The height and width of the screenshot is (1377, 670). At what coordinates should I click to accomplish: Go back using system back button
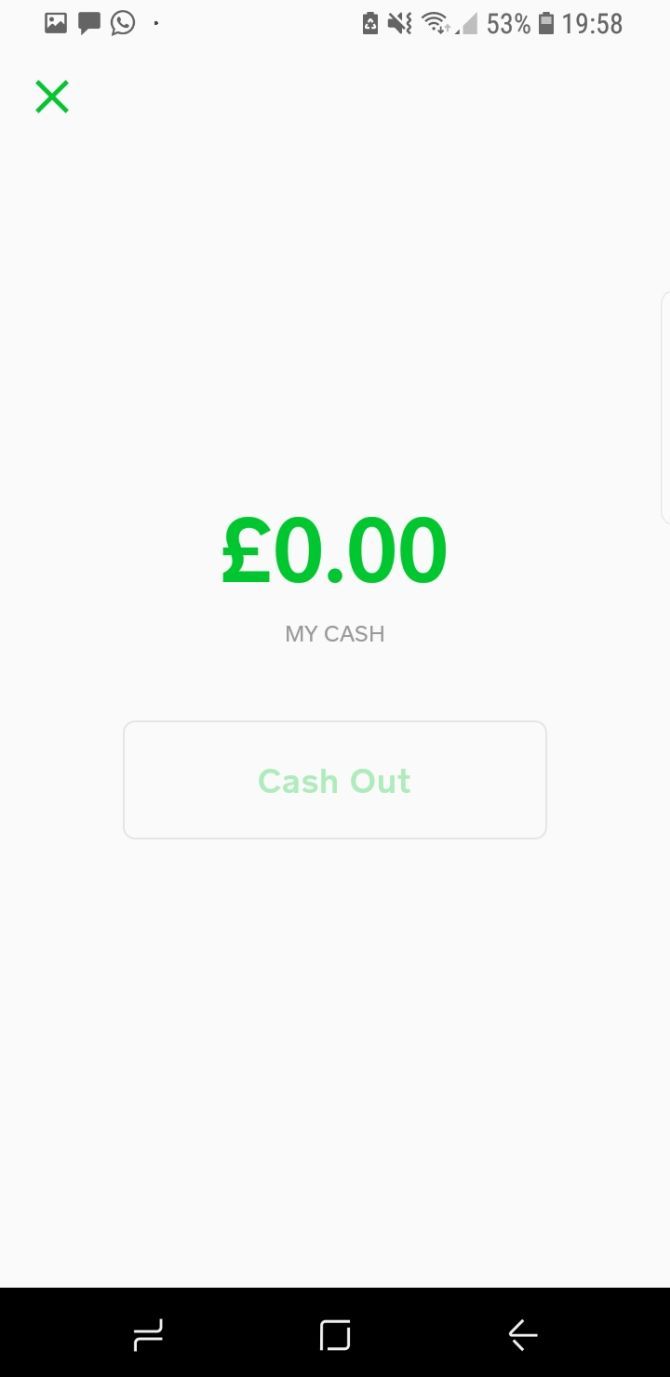pyautogui.click(x=522, y=1334)
